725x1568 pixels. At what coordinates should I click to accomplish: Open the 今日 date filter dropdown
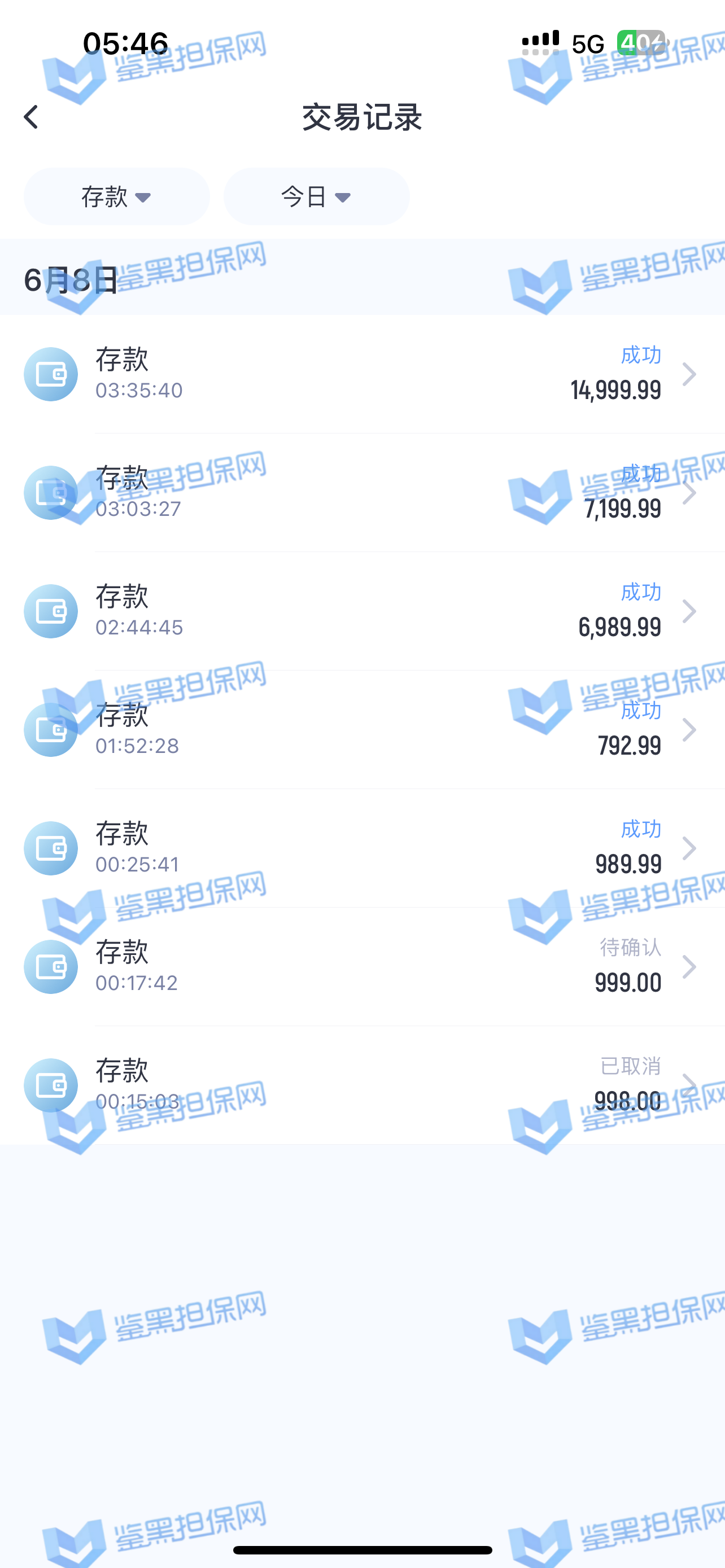click(316, 196)
